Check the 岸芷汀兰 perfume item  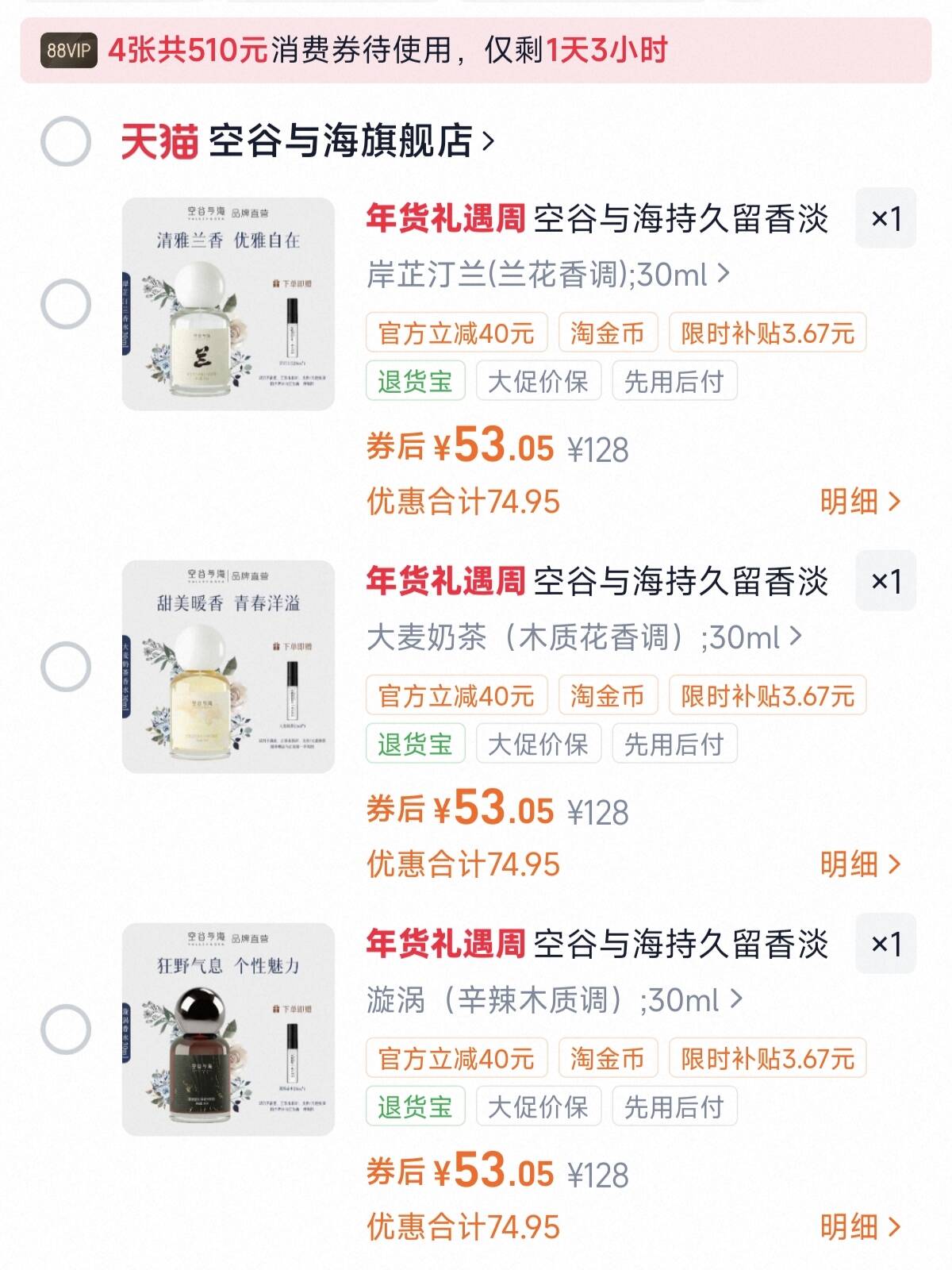click(65, 304)
